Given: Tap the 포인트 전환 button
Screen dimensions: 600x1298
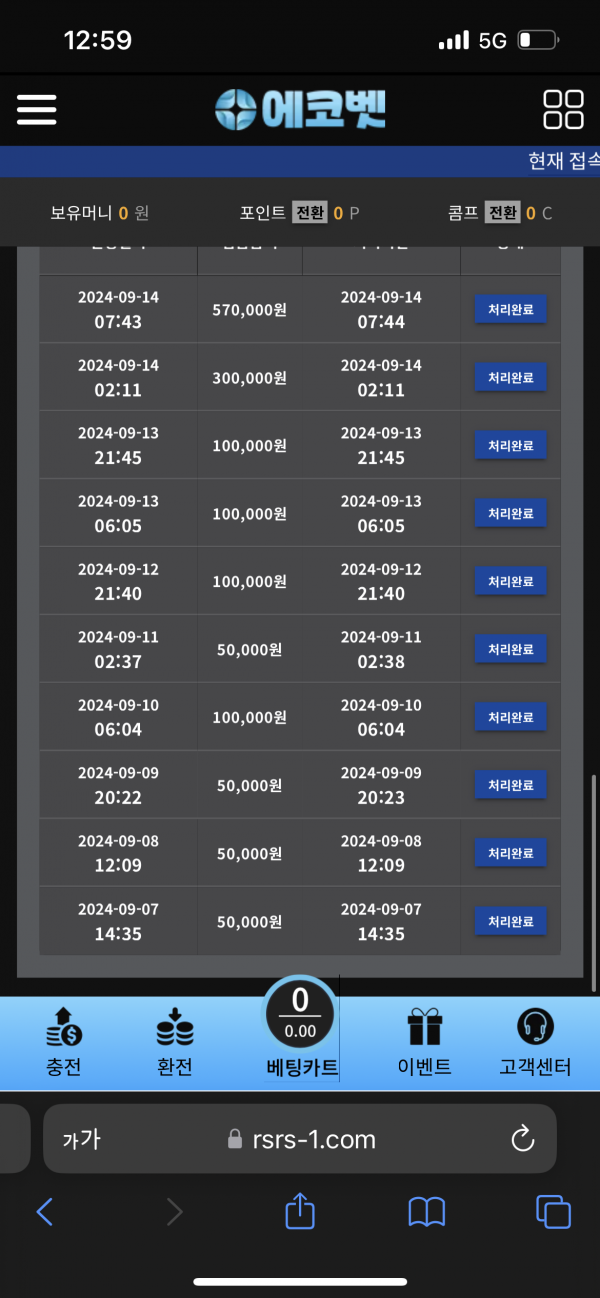Looking at the screenshot, I should pyautogui.click(x=310, y=212).
